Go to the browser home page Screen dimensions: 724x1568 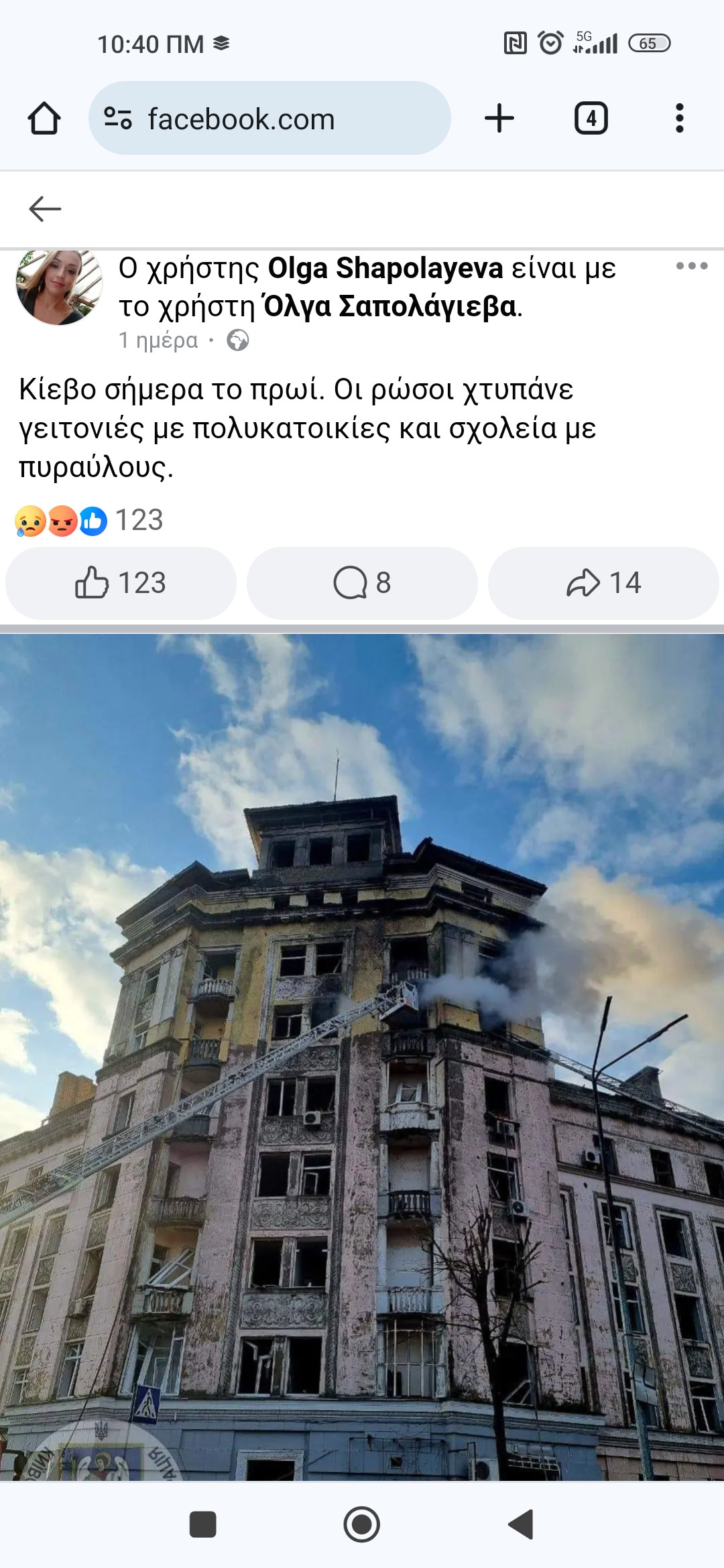44,119
